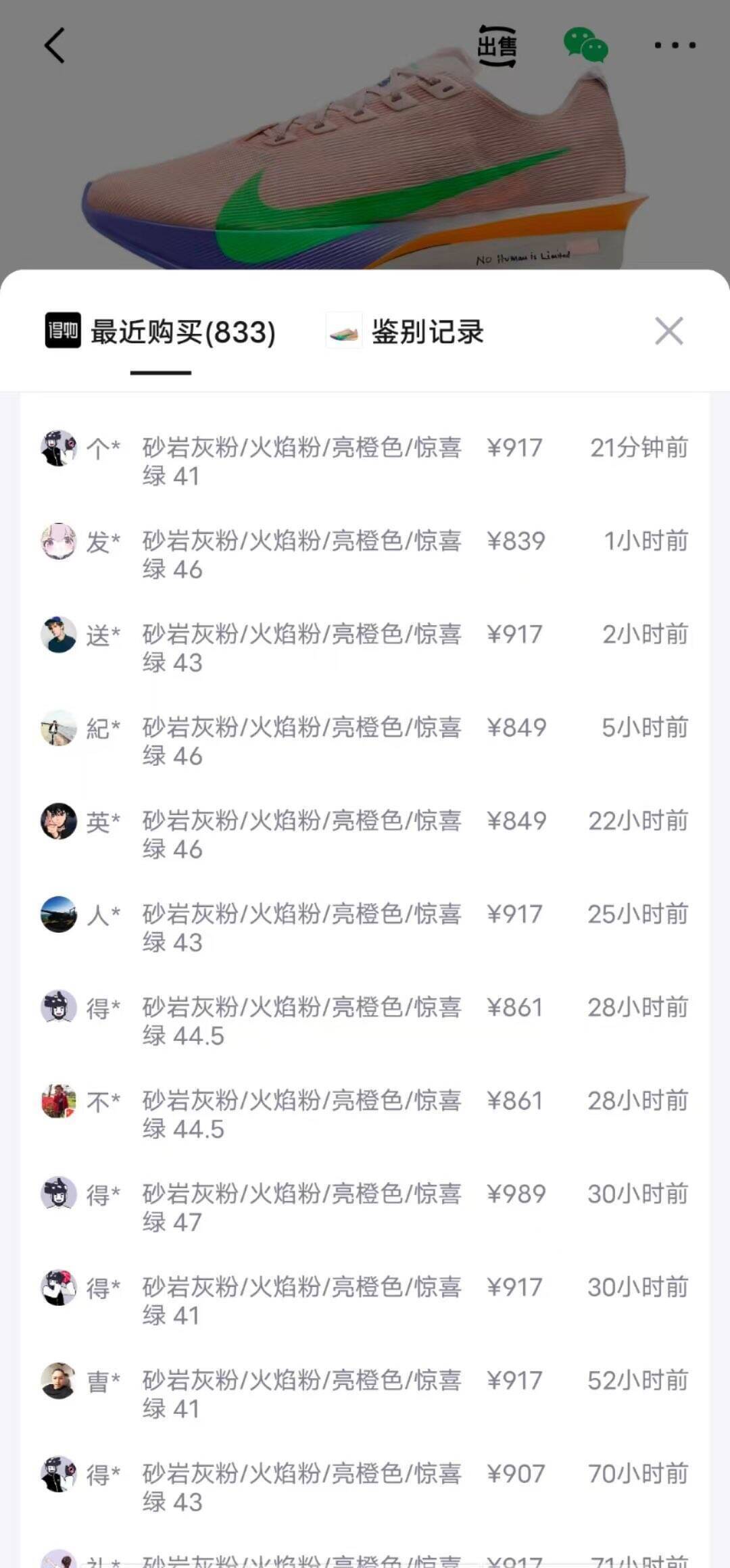Select the 最近购买(833) tab
This screenshot has height=1568, width=730.
coord(161,333)
